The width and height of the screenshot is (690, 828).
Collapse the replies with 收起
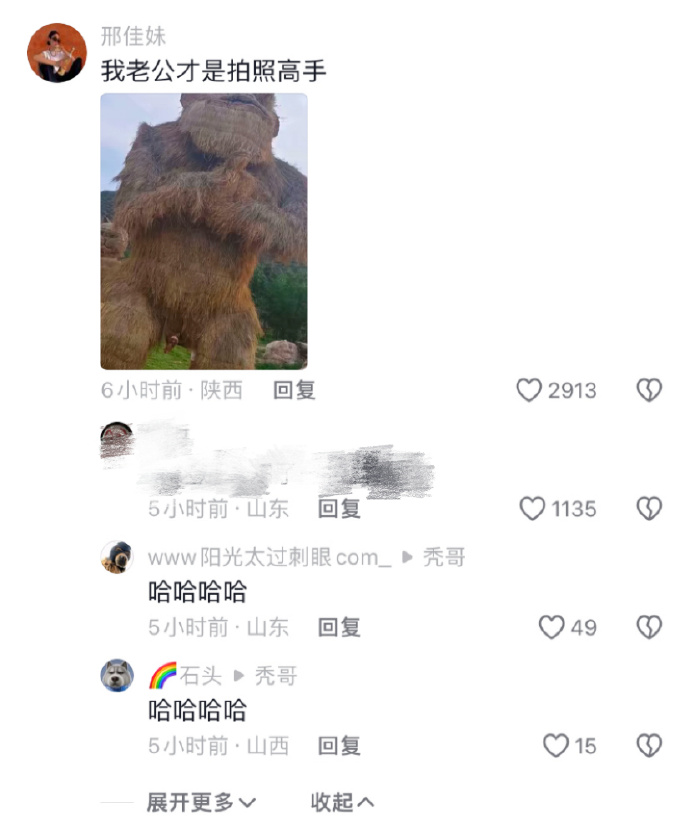click(x=342, y=802)
